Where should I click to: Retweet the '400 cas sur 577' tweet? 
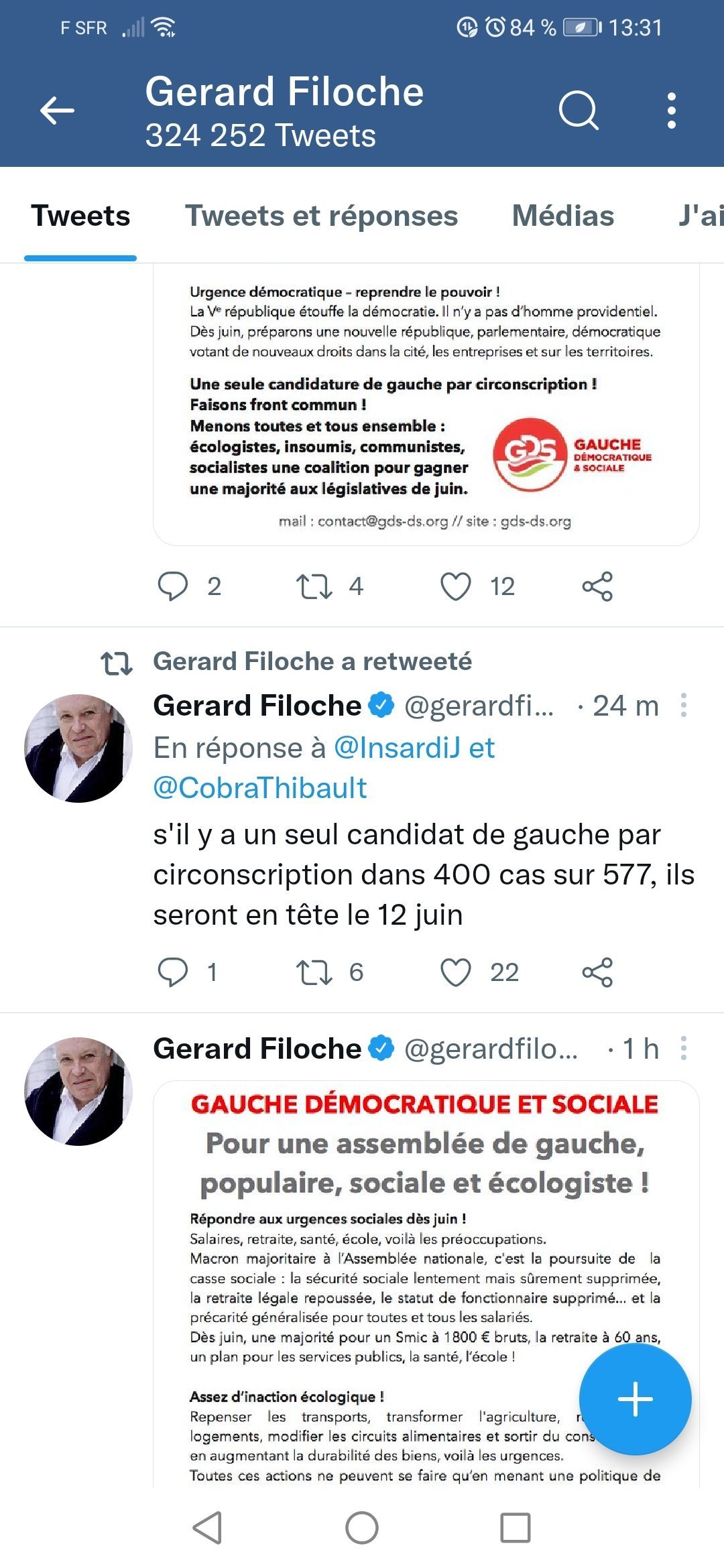314,972
